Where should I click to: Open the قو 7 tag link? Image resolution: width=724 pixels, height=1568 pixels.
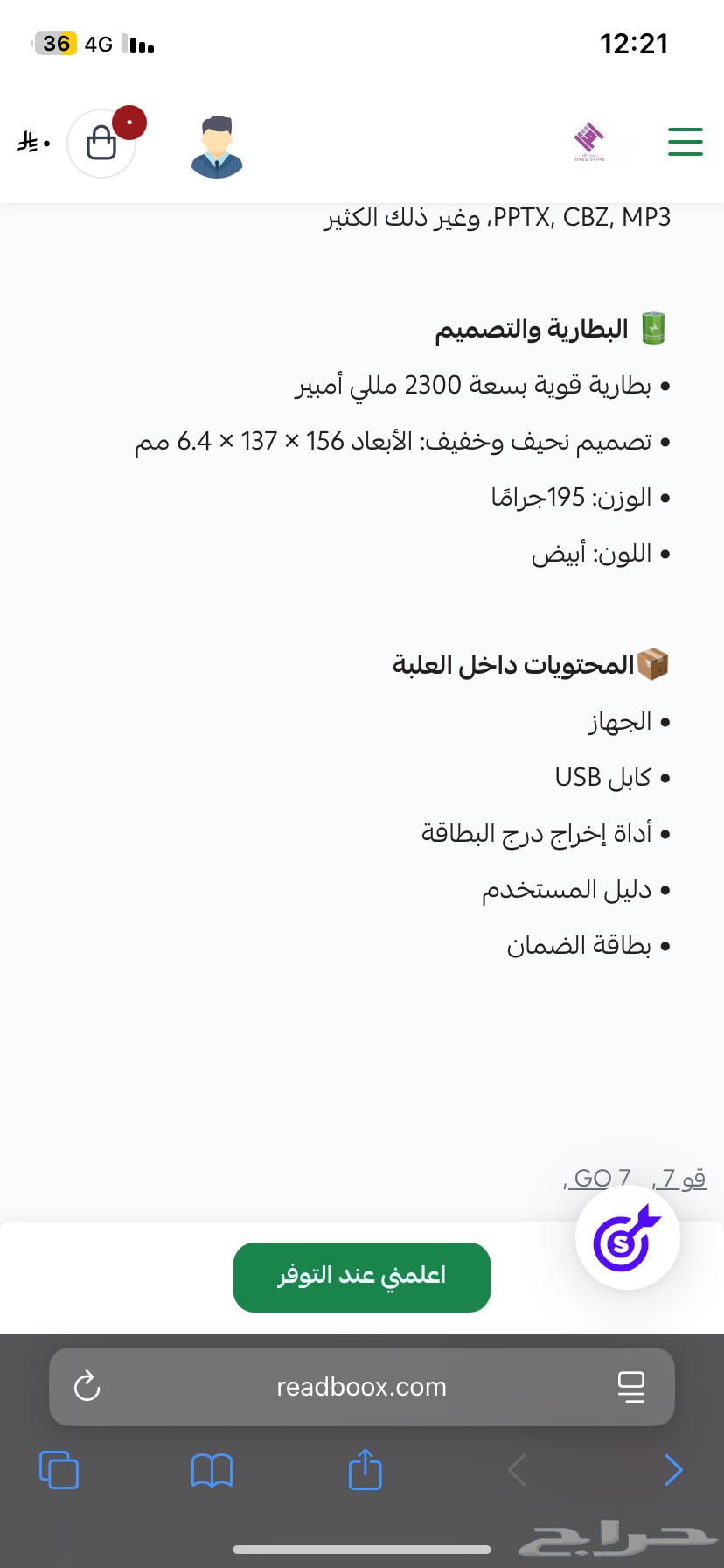tap(684, 1179)
